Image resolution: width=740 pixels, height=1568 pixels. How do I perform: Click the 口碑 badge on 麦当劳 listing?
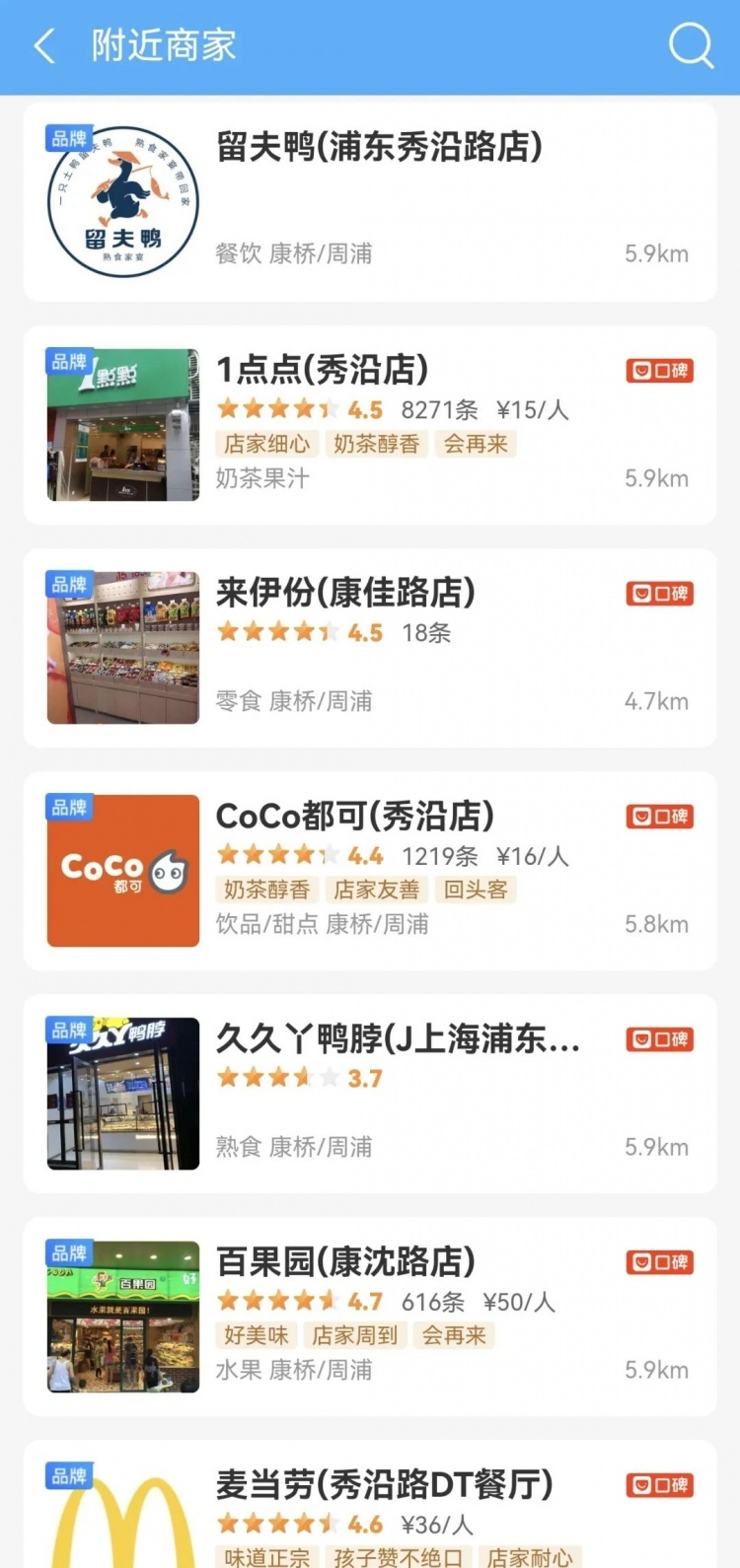point(658,1485)
